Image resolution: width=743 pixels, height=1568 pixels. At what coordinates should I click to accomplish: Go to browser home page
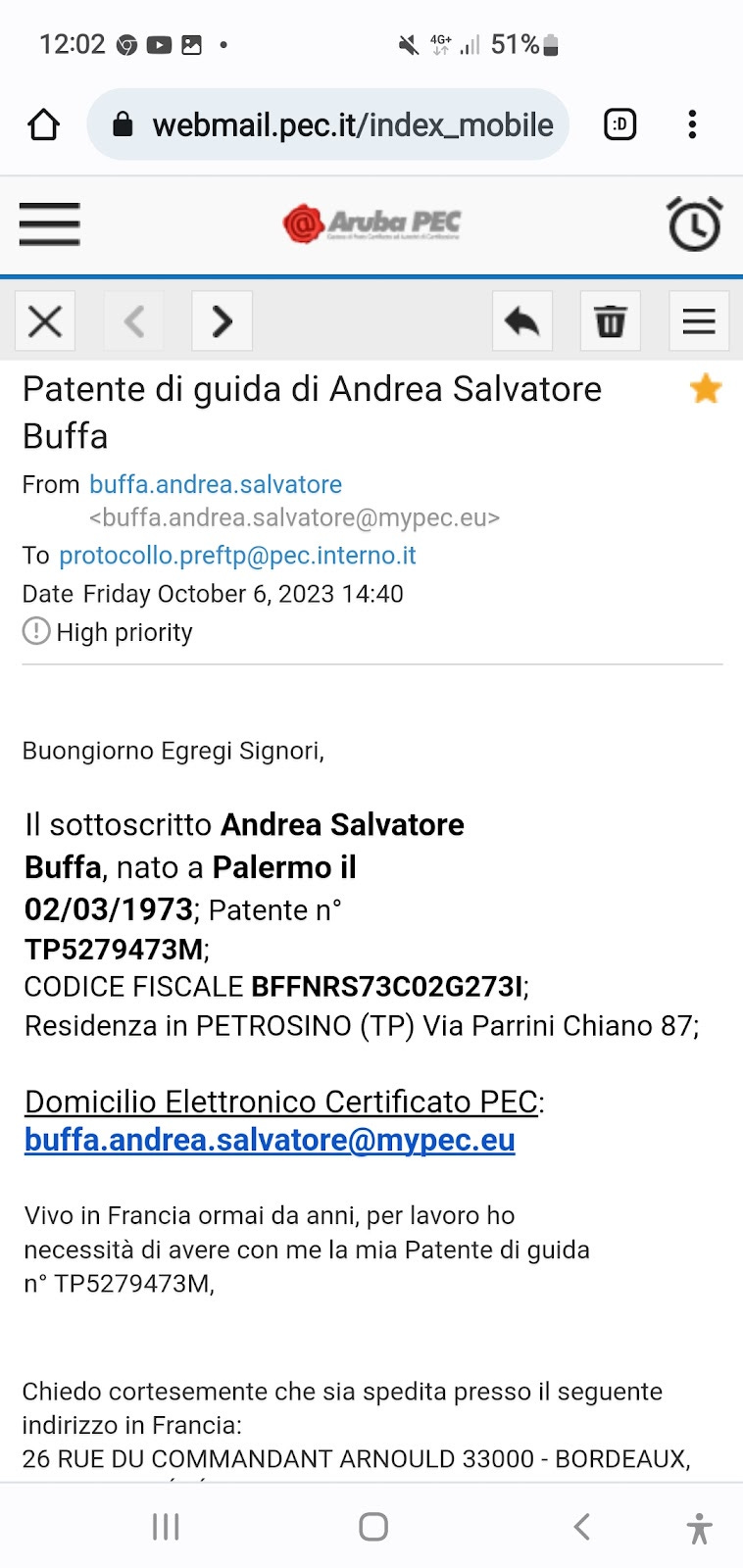click(x=43, y=124)
